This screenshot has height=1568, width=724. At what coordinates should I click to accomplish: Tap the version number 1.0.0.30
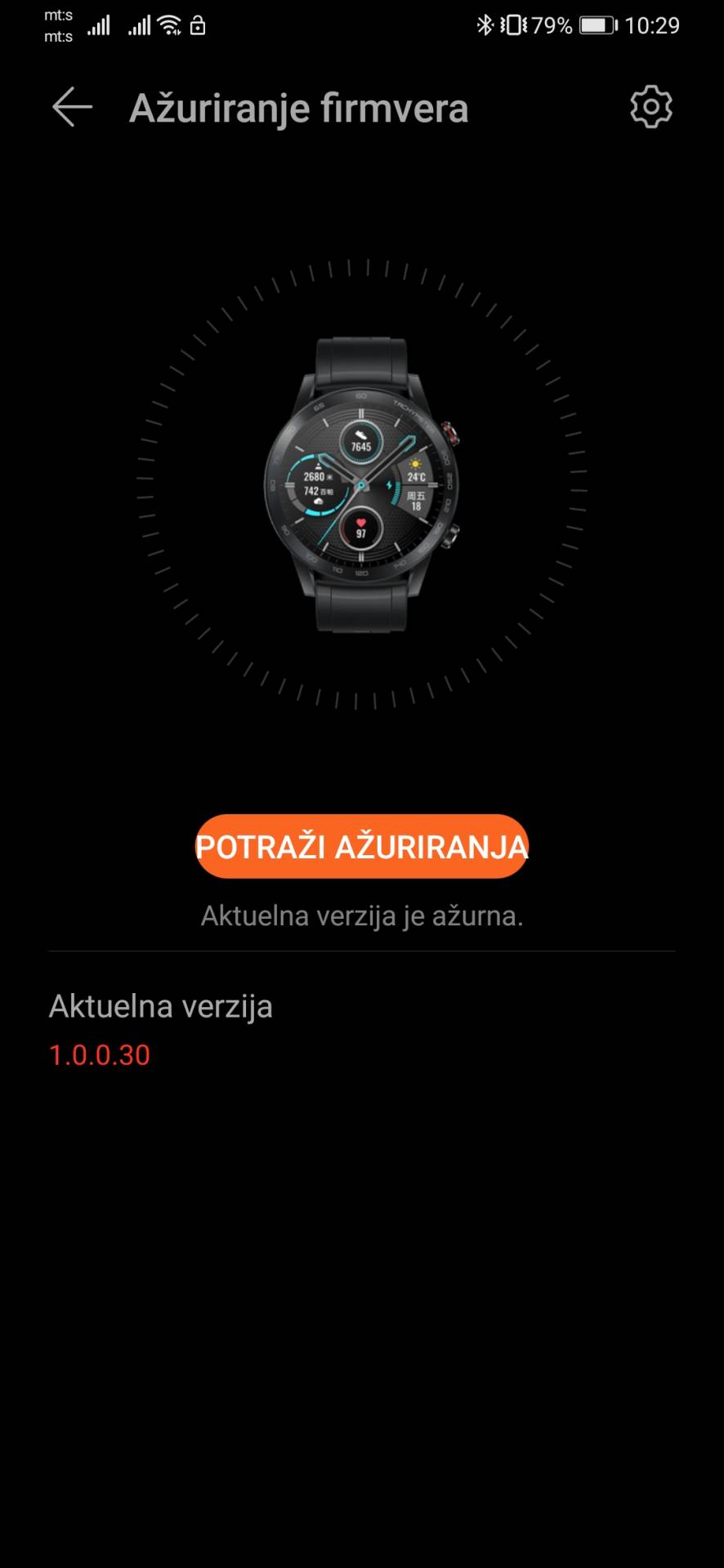click(99, 1055)
